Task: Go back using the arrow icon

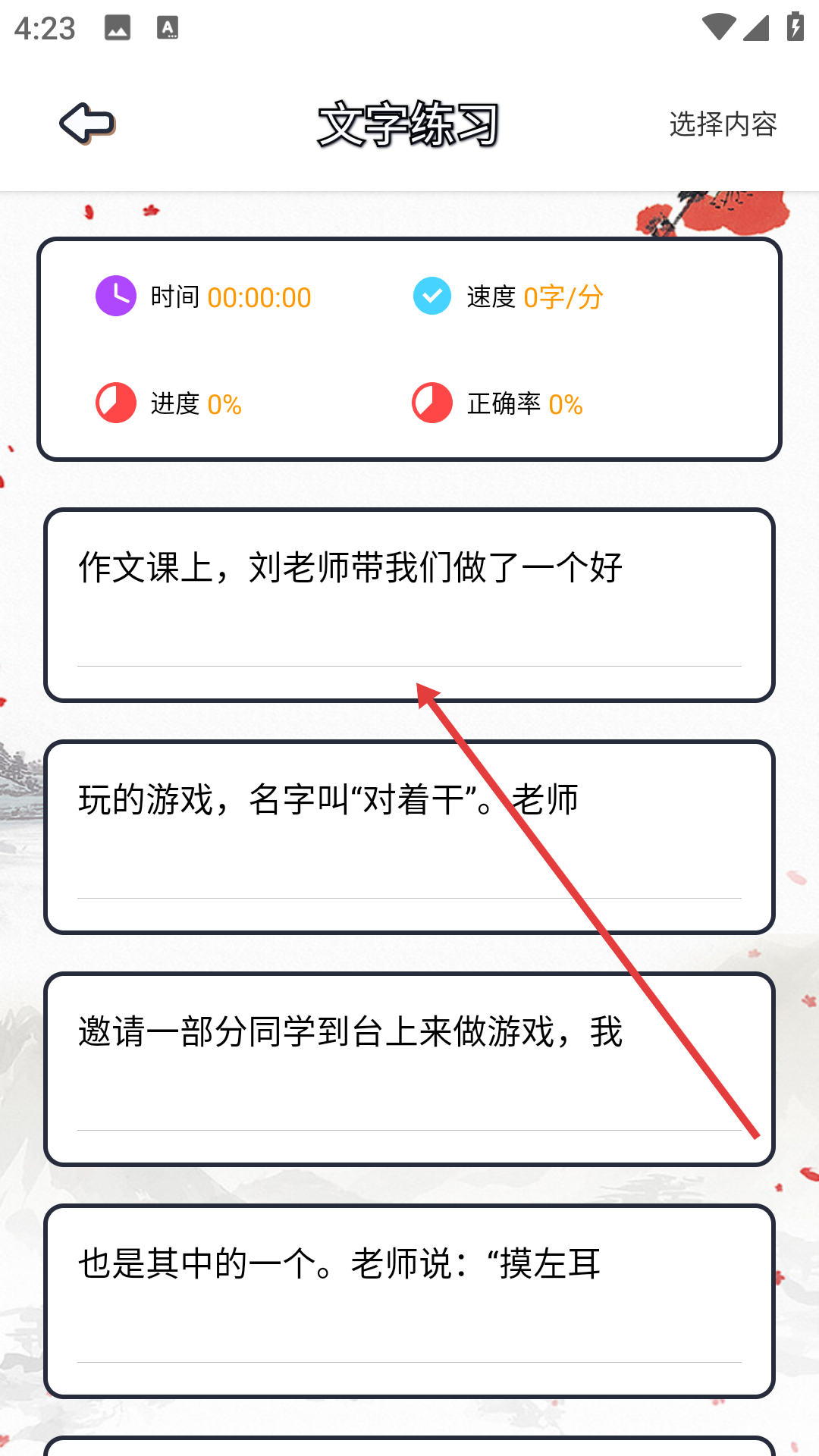Action: coord(87,124)
